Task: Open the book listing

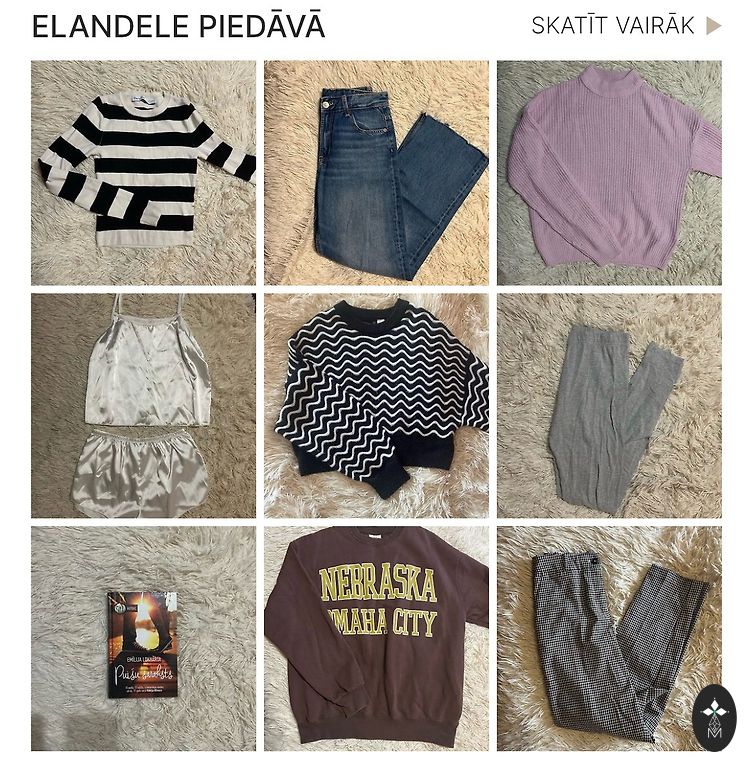Action: tap(143, 638)
